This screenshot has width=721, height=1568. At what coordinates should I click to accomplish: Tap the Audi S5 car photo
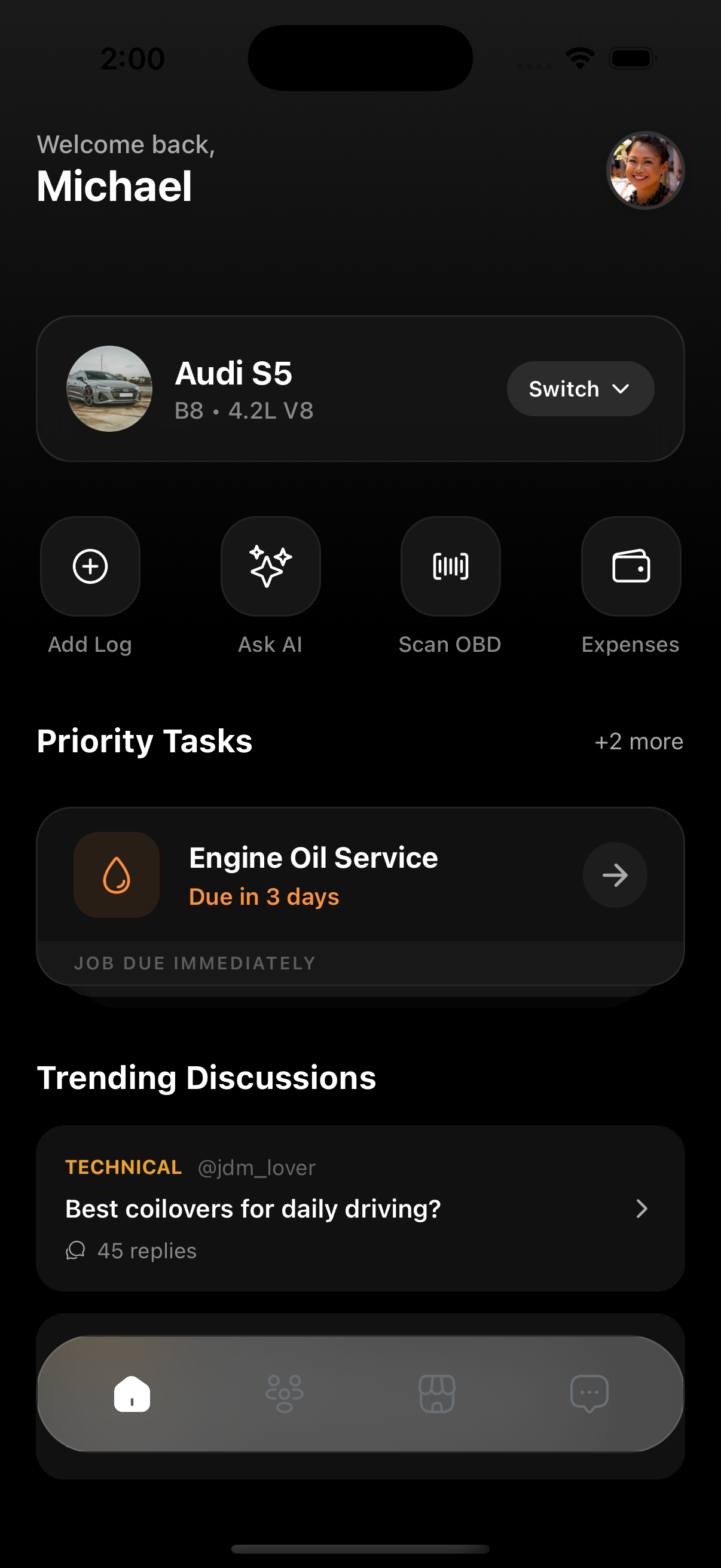click(110, 388)
